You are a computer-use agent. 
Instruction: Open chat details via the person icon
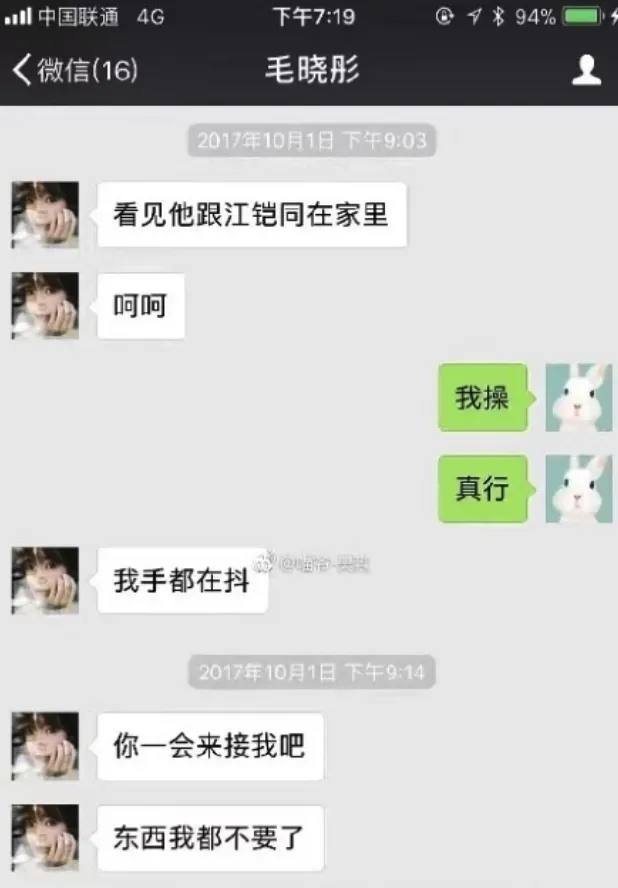[x=586, y=70]
